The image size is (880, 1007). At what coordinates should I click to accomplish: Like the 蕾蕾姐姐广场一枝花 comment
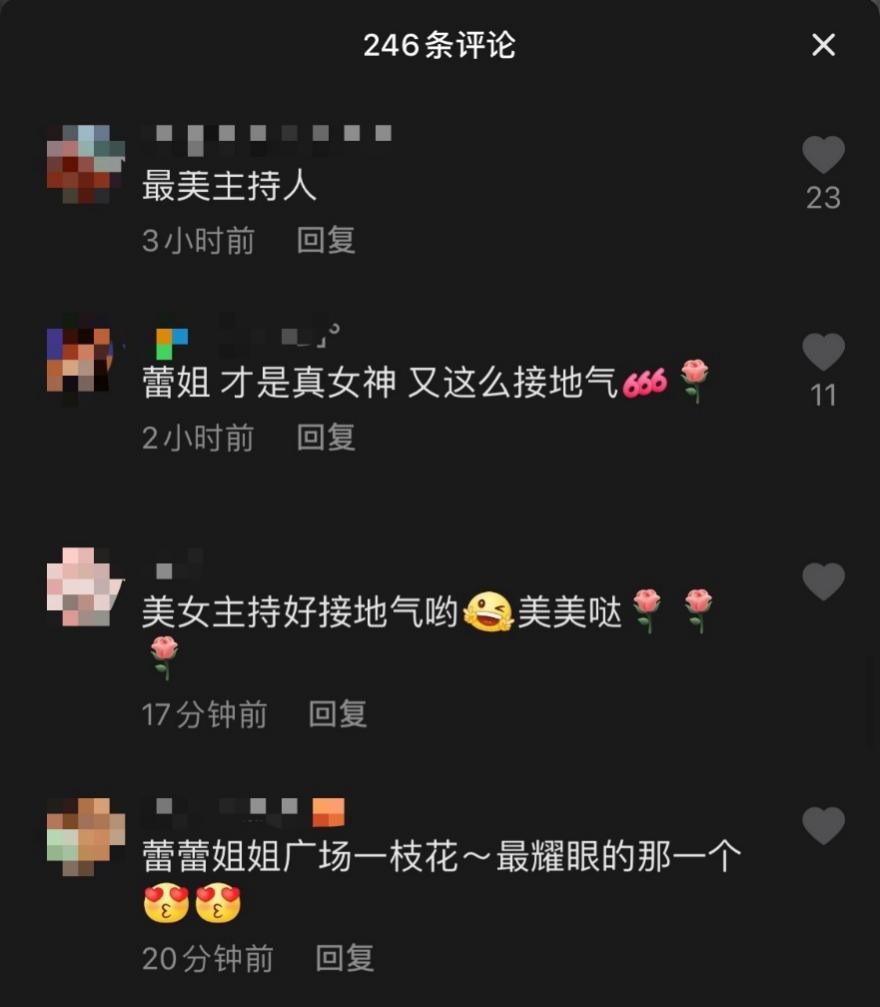point(823,828)
